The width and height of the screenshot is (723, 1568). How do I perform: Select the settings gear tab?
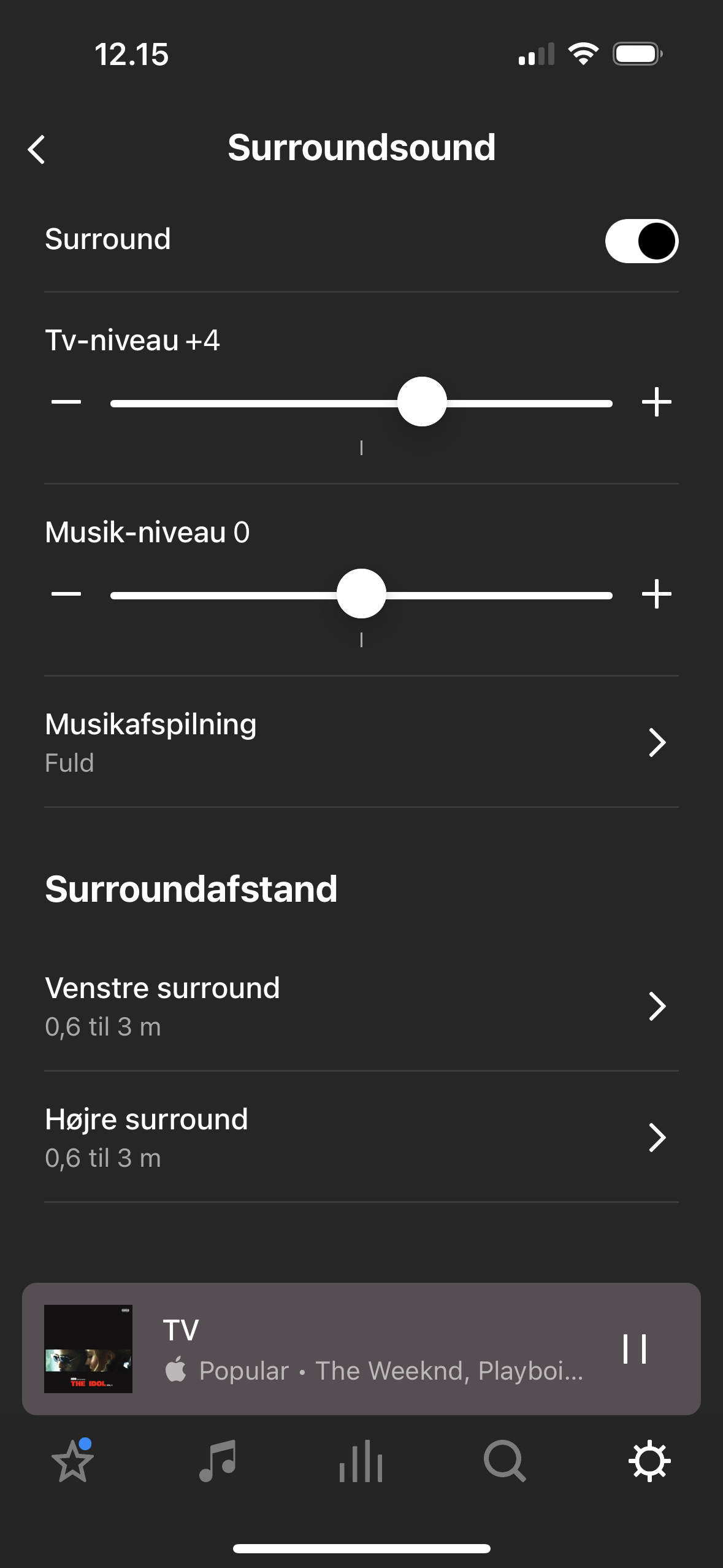point(649,1461)
